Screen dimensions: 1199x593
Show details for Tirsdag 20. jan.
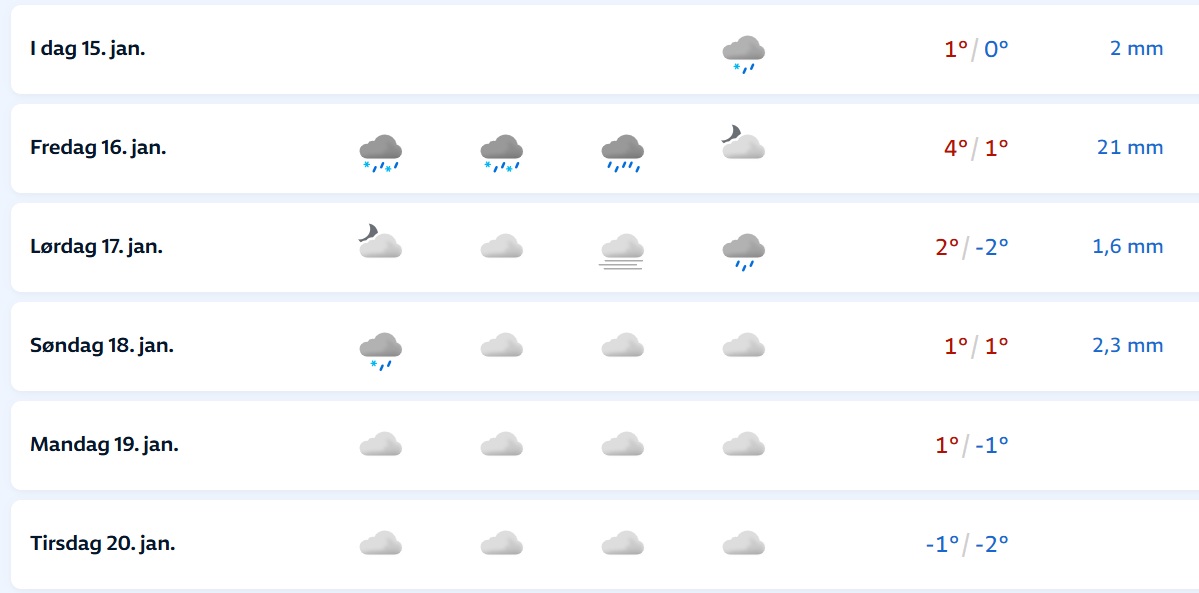pos(102,544)
